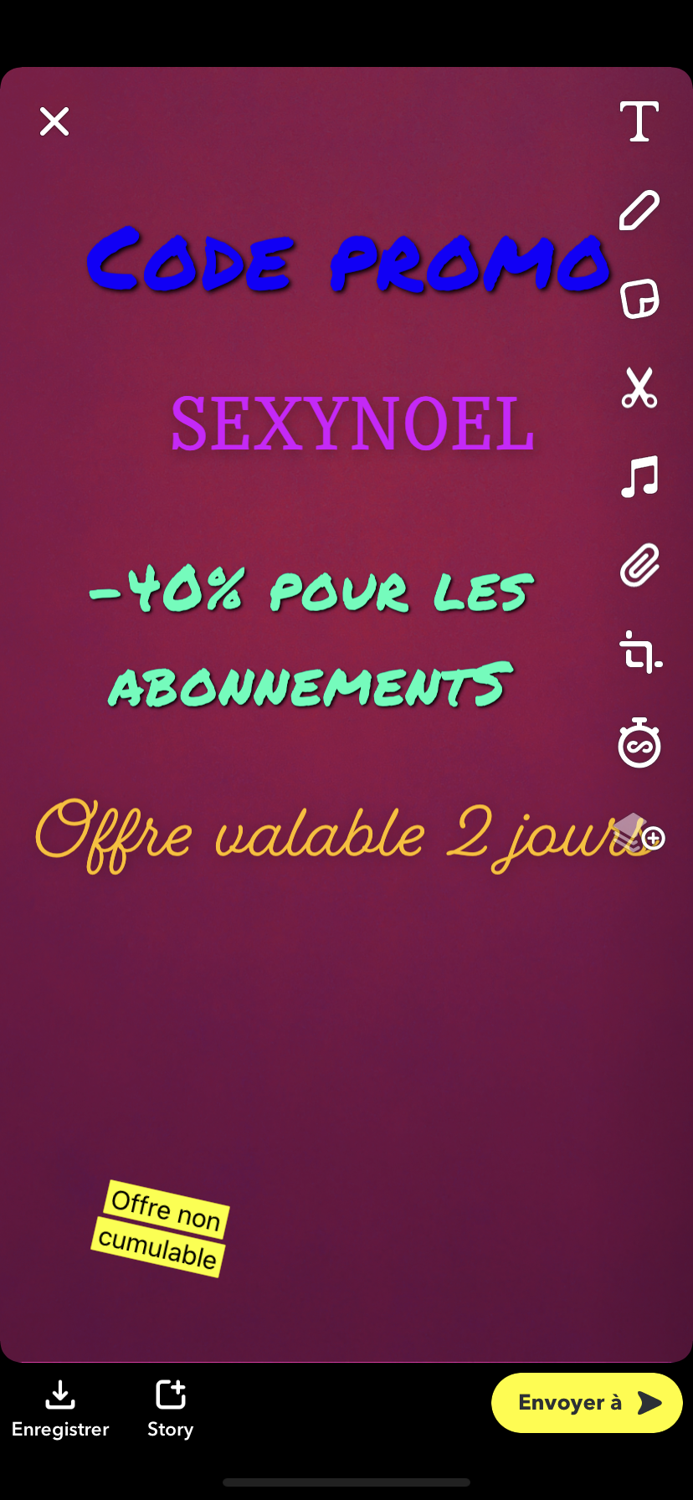Choose the scissors cutout tool
Screen dimensions: 693x1500
(x=639, y=388)
